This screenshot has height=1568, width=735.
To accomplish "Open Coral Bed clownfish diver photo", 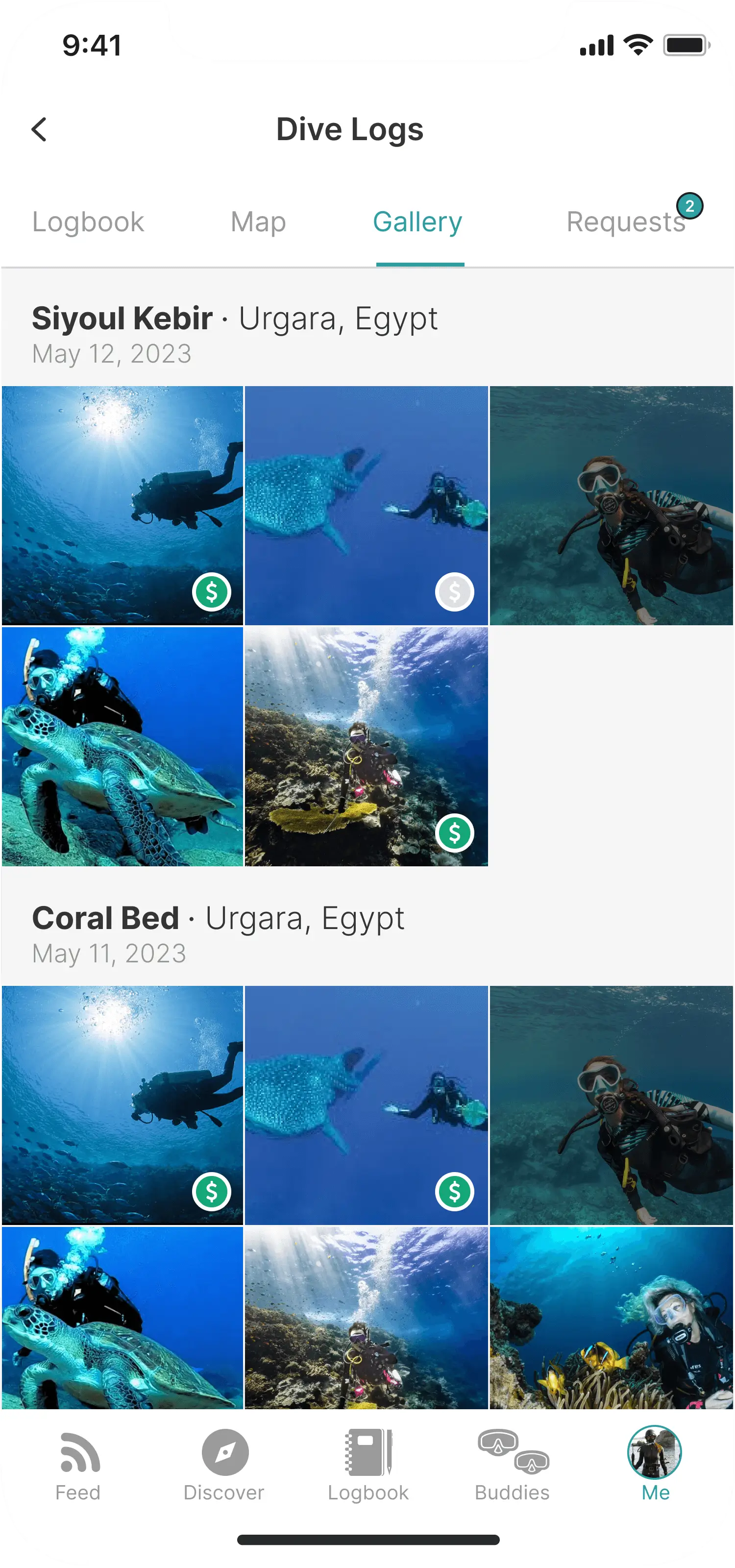I will [x=611, y=1318].
